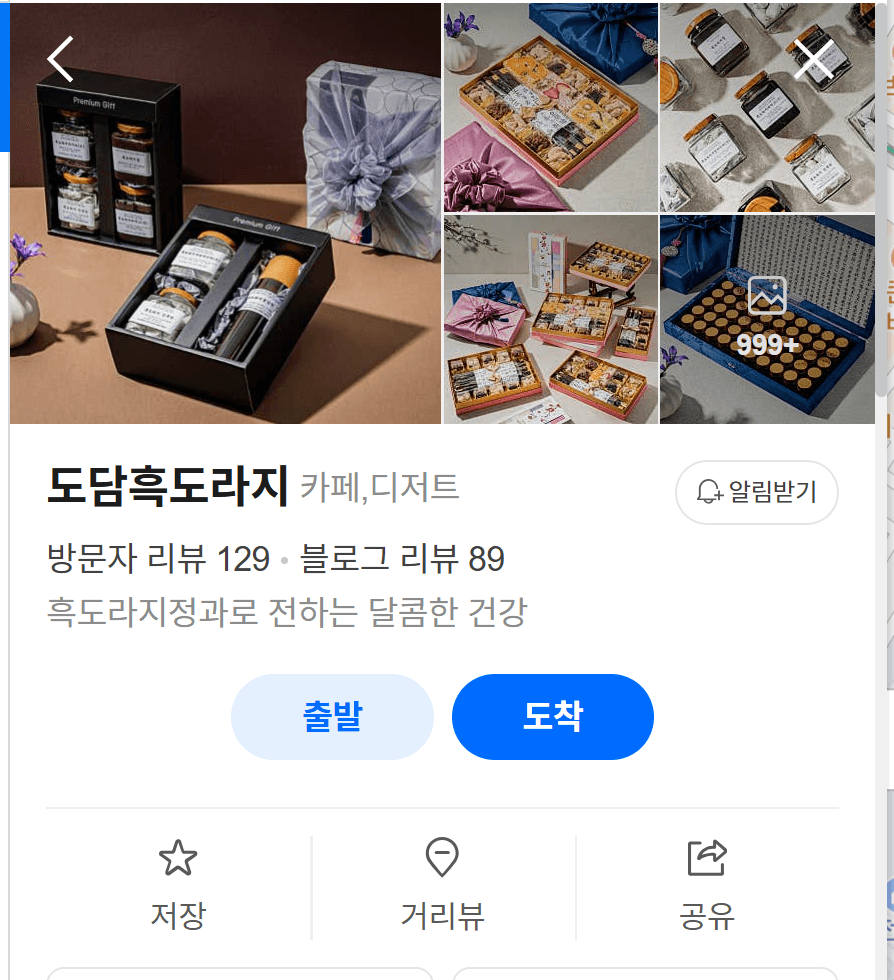Tap the back arrow above the photos

[60, 58]
